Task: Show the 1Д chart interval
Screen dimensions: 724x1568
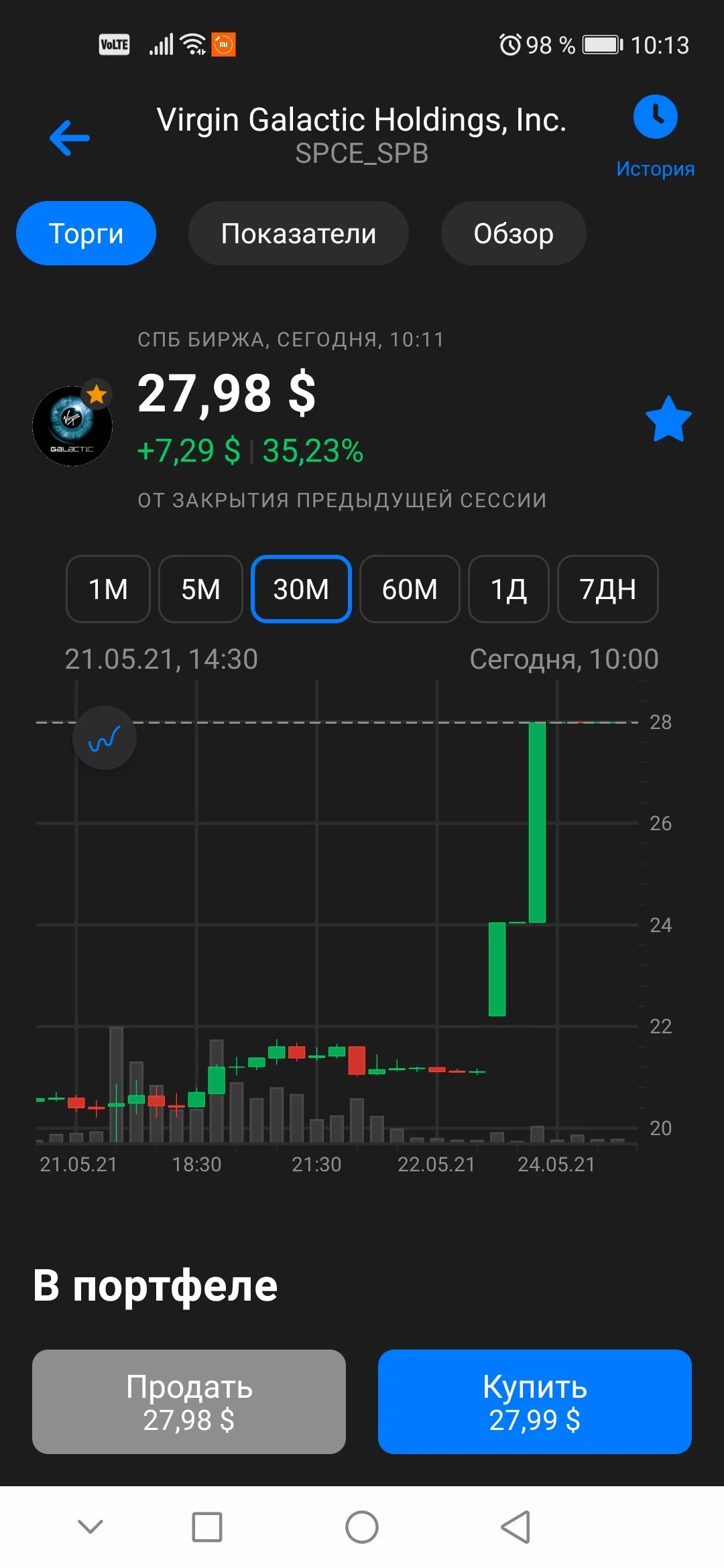Action: [509, 589]
